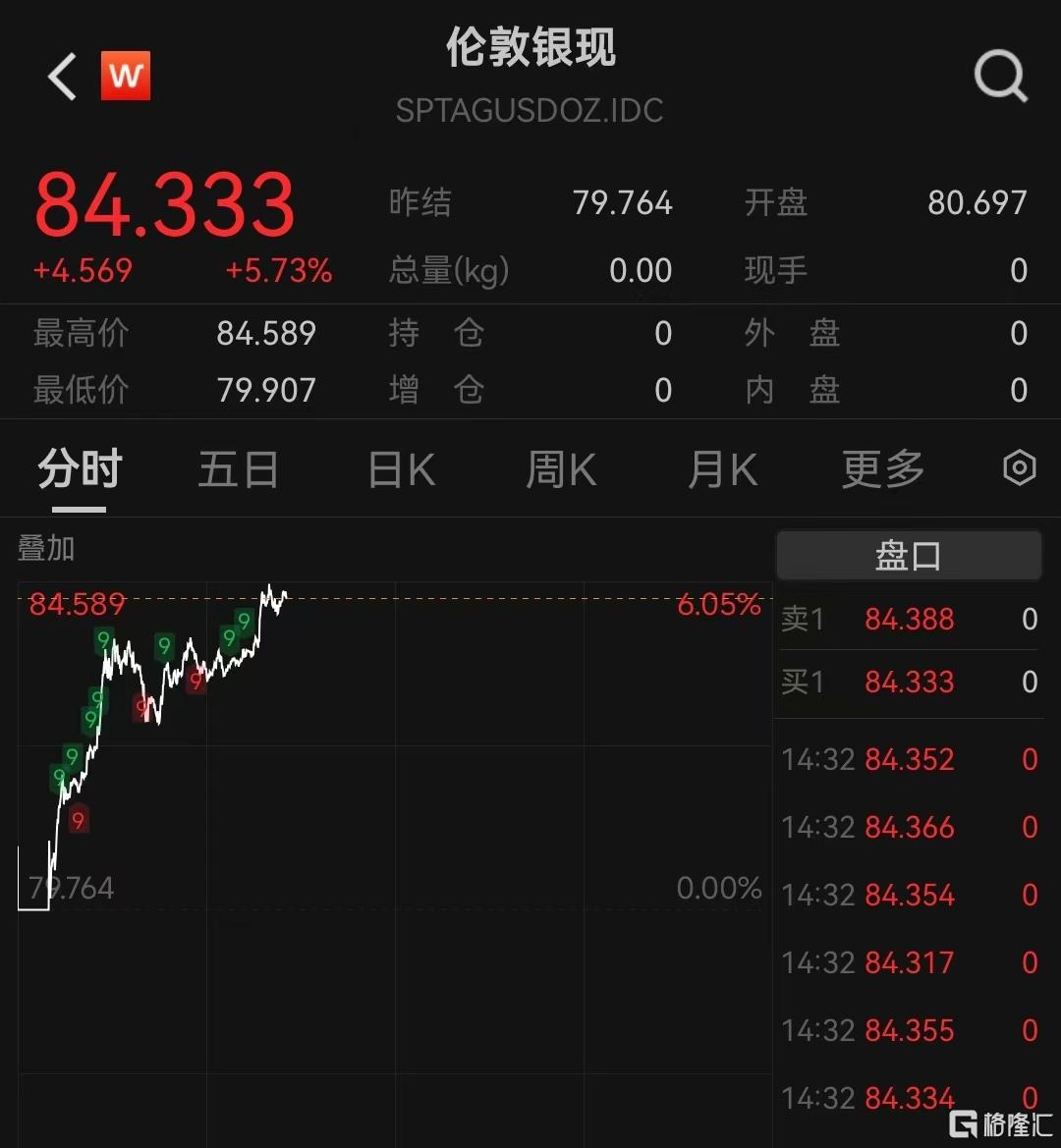
Task: Tap the 盘口 button
Action: pos(909,556)
